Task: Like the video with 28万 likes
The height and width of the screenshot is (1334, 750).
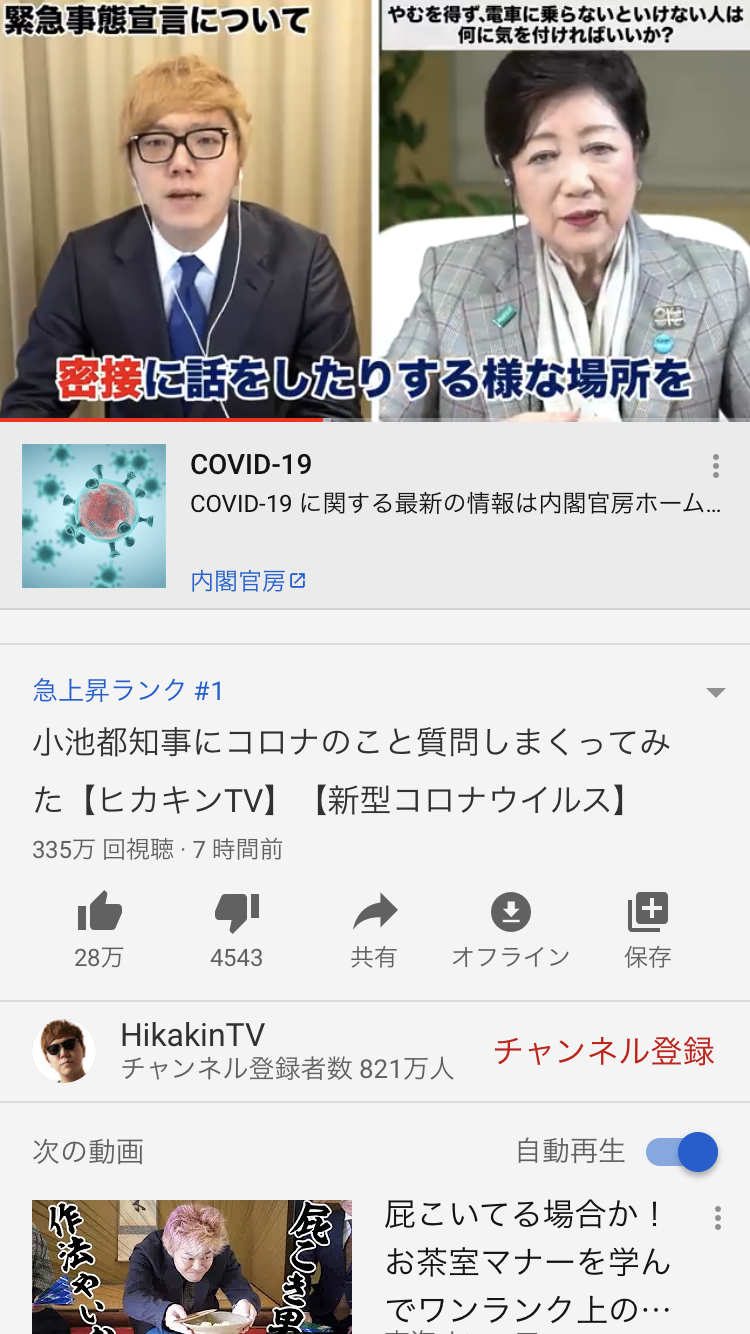Action: (x=99, y=930)
